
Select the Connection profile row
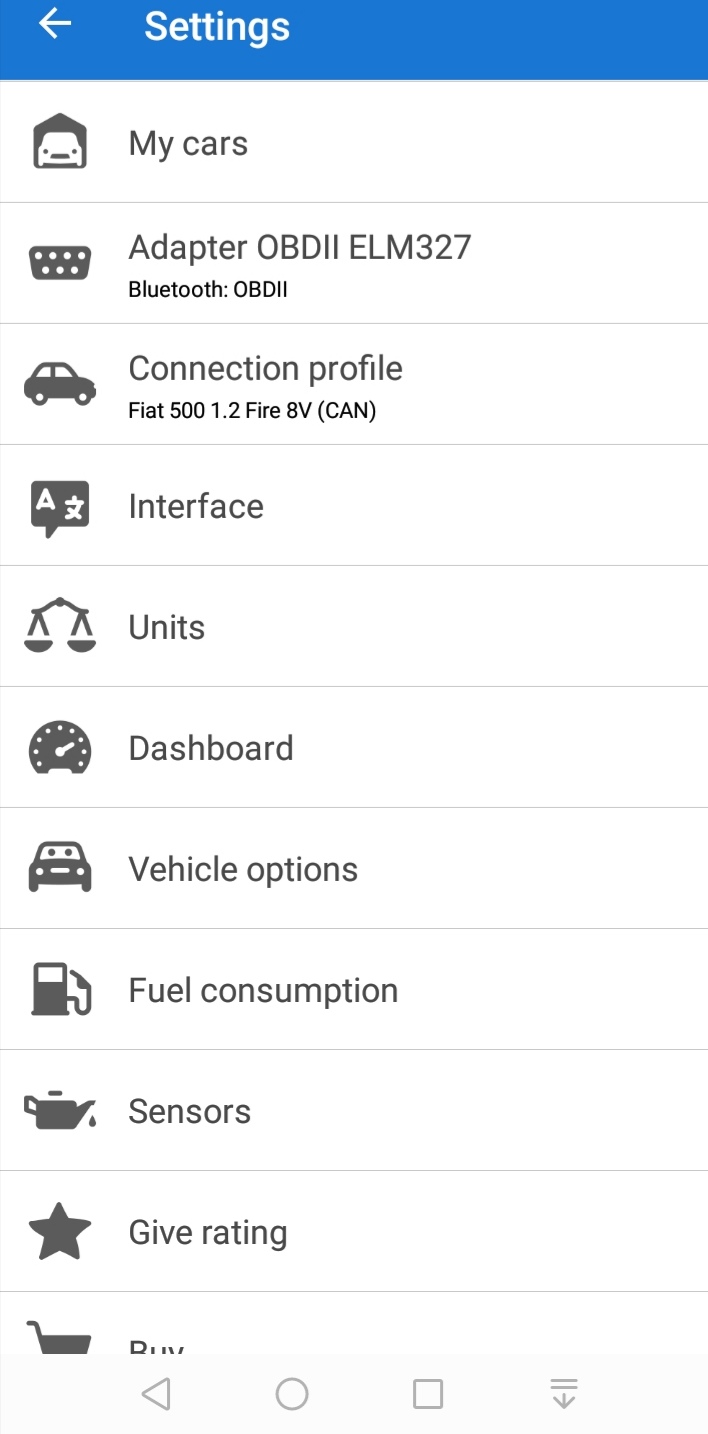pos(354,384)
